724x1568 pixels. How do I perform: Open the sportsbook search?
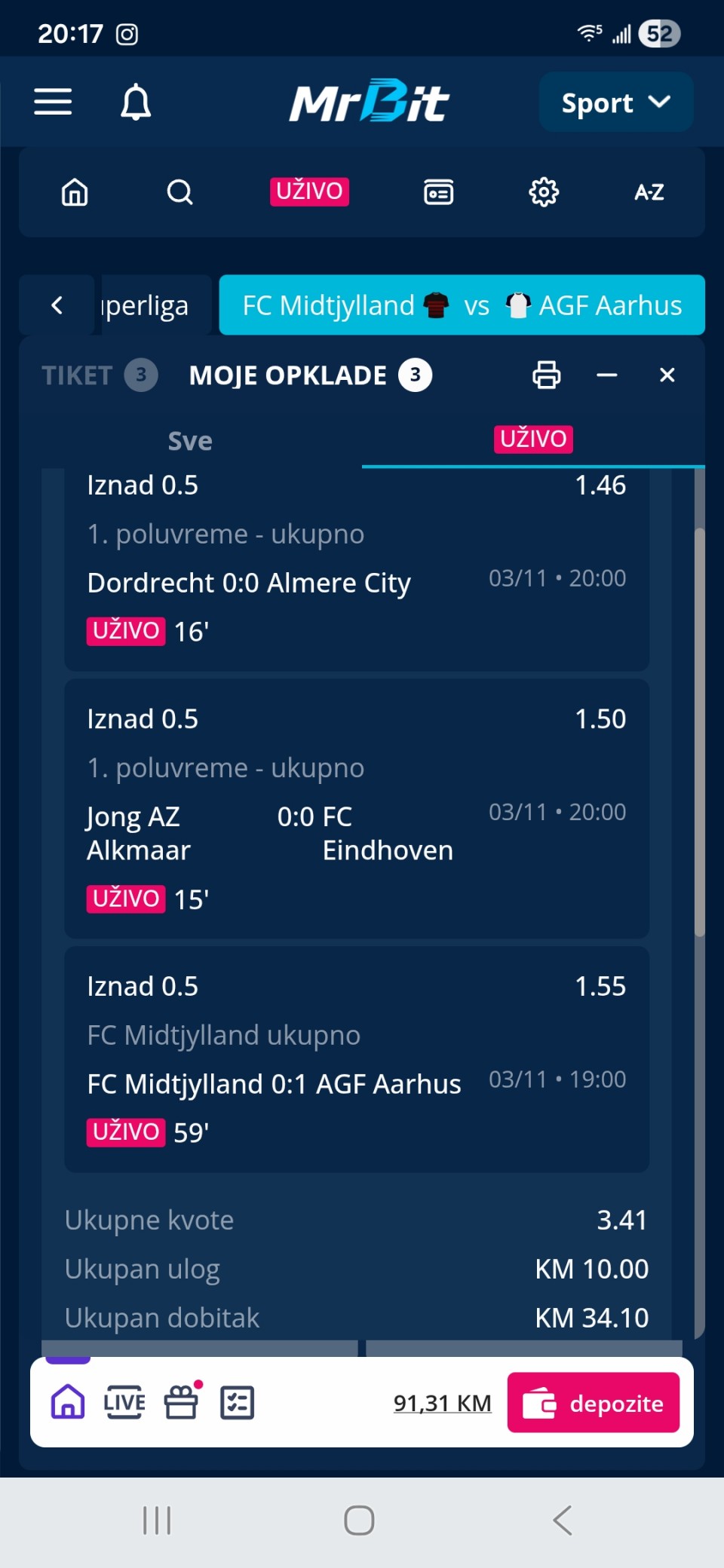tap(179, 192)
